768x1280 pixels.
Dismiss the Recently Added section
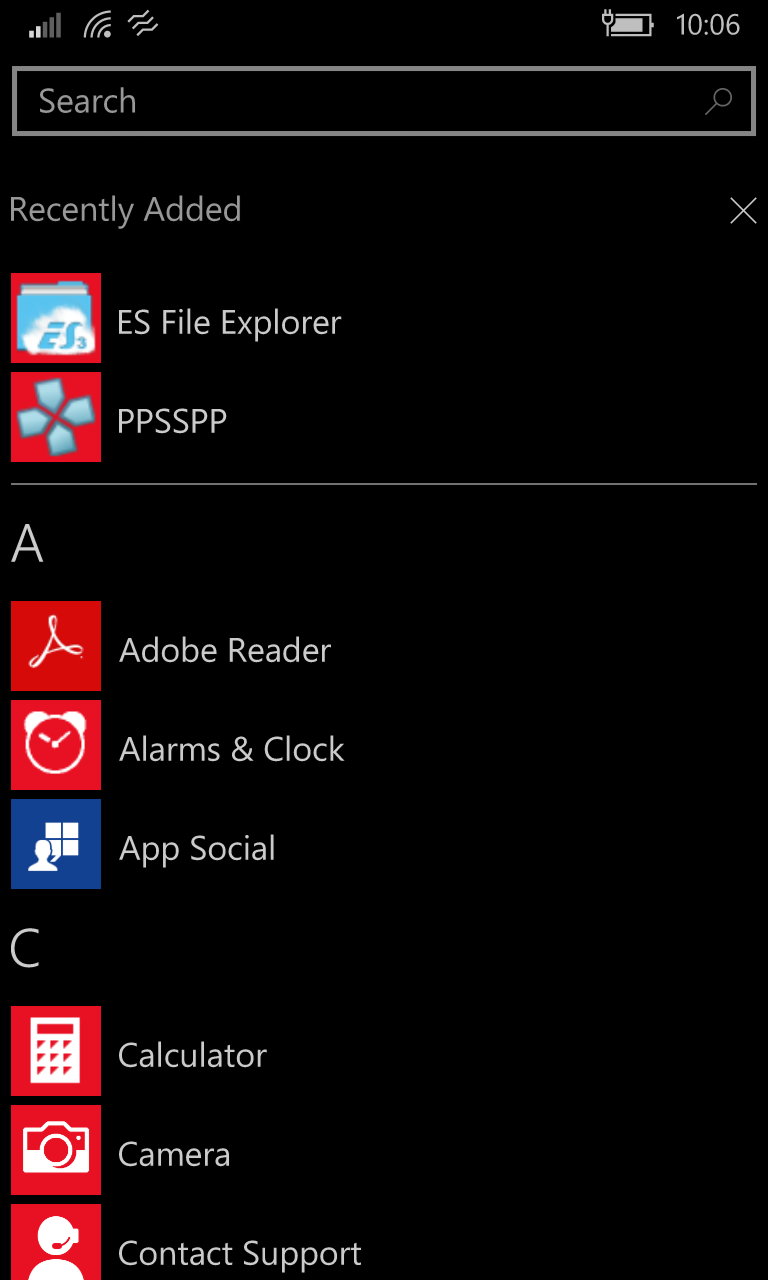(x=743, y=210)
